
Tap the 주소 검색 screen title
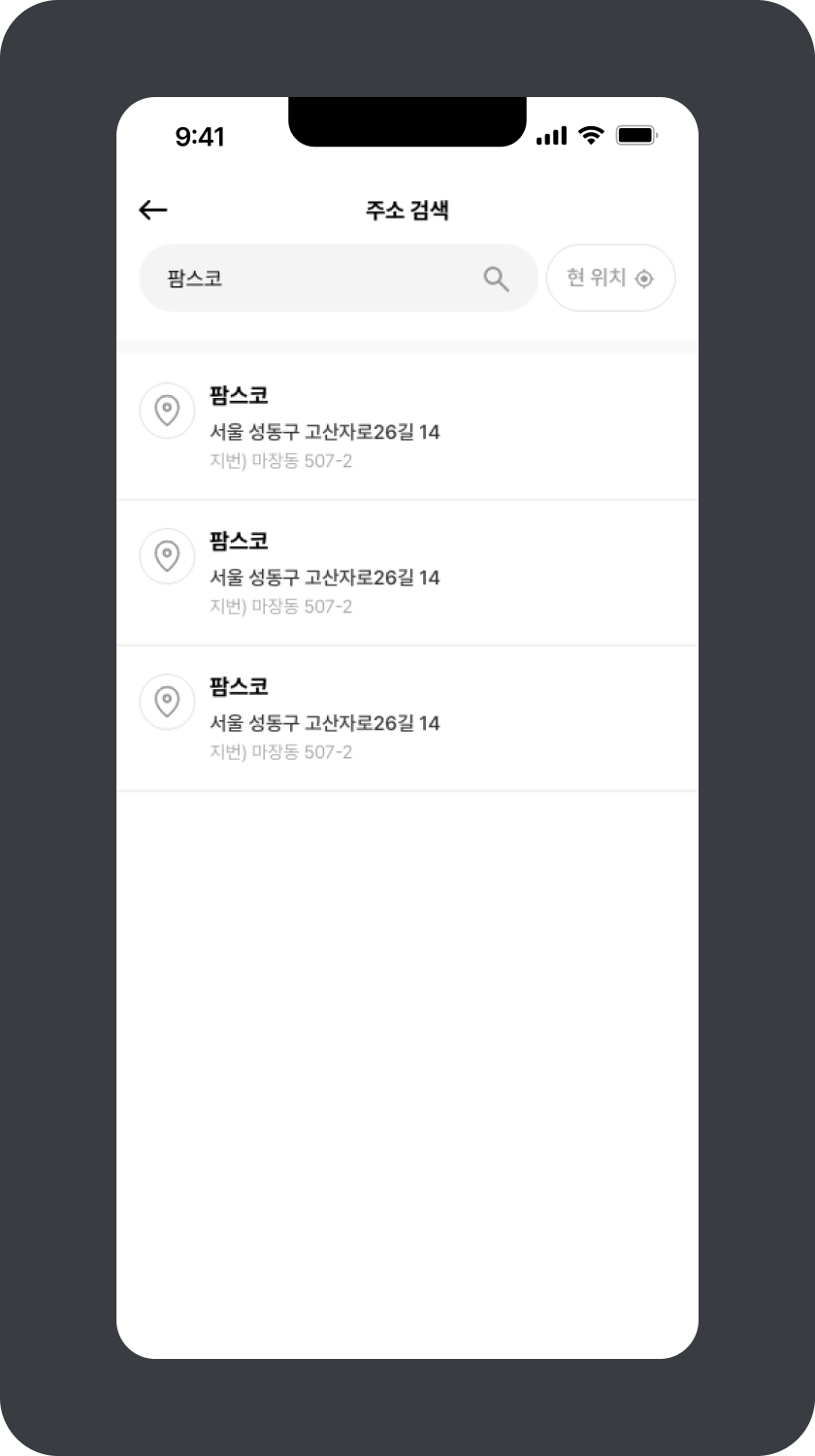click(407, 210)
